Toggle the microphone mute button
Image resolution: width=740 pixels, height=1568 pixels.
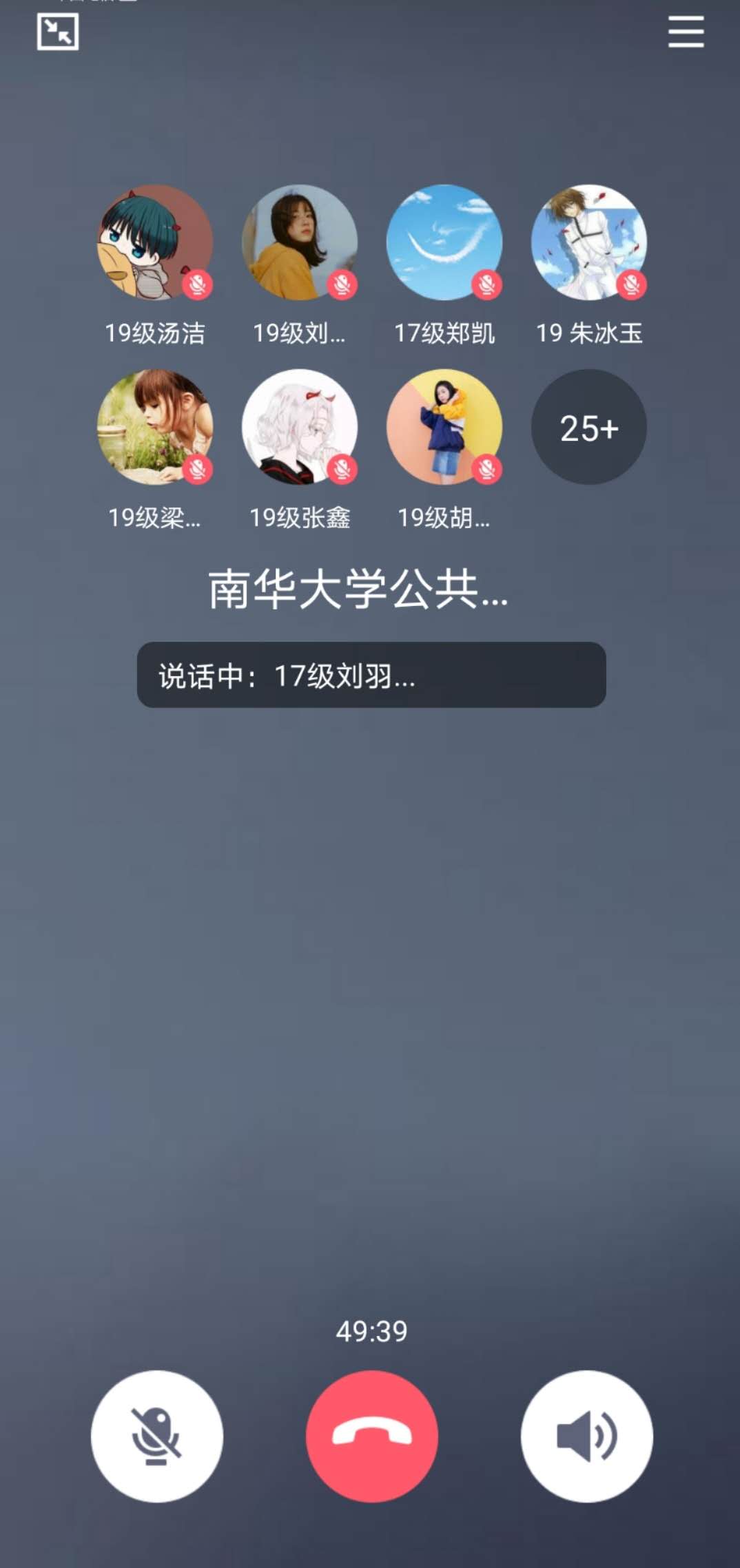(x=157, y=1436)
